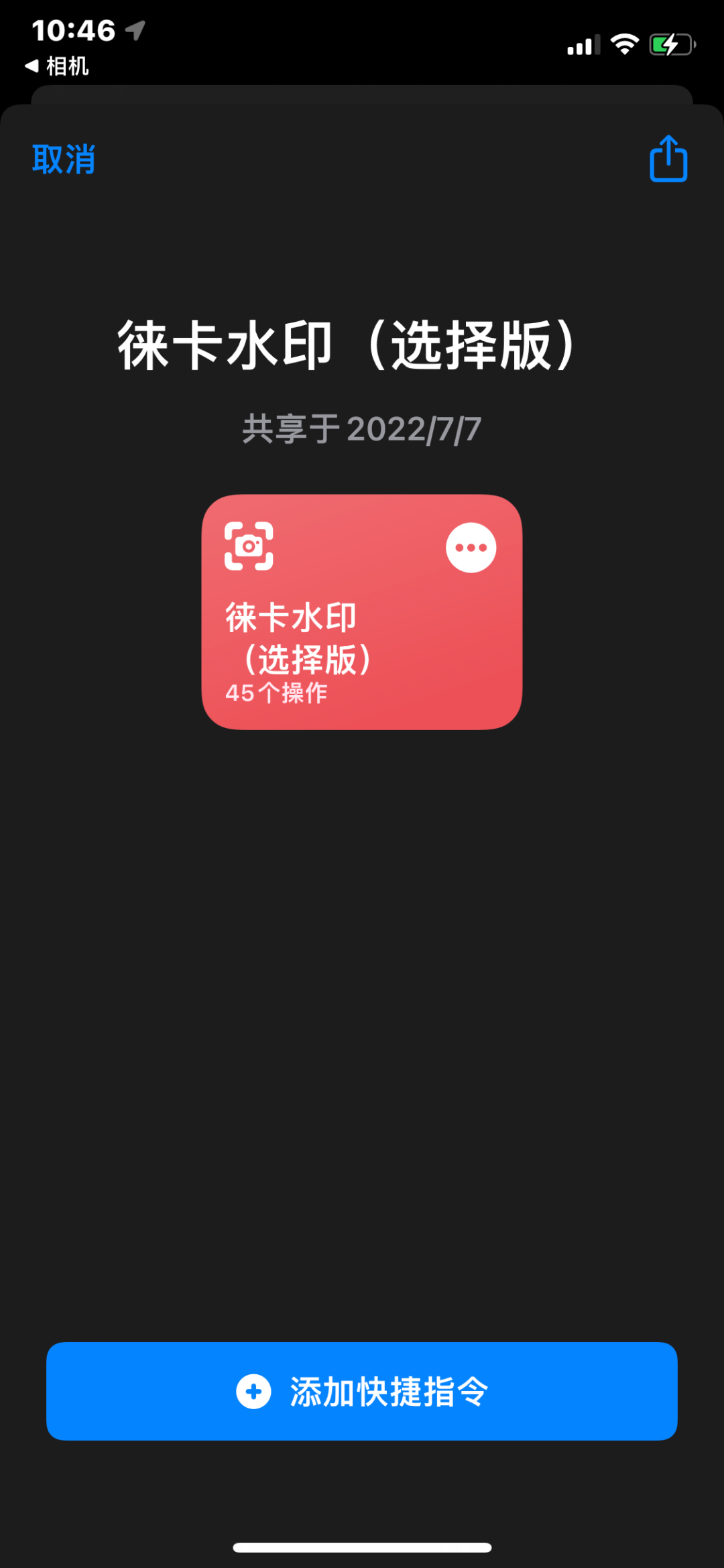Tap 添加快捷指令 to add the shortcut
Screen dimensions: 724x1568
click(362, 1391)
